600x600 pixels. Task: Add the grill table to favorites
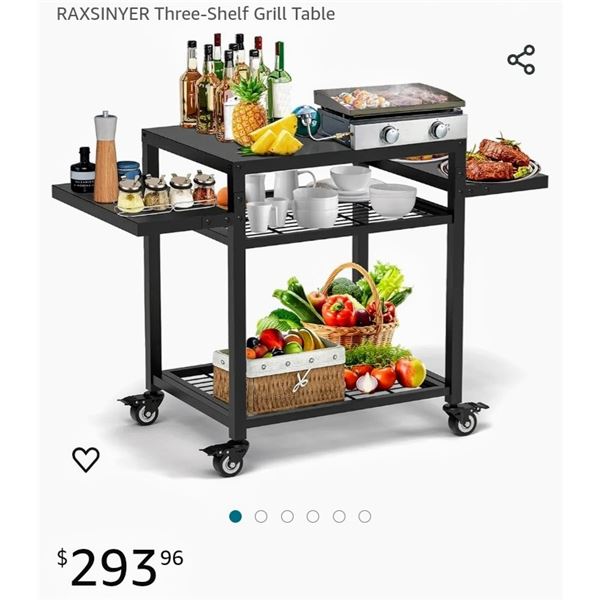[x=86, y=459]
